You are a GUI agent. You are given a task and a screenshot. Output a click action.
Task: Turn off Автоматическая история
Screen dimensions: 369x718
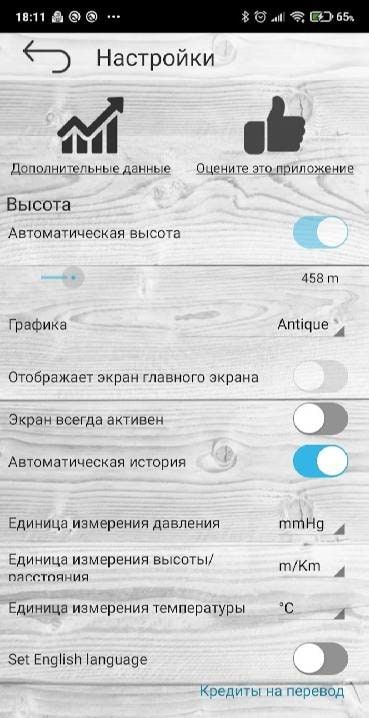pos(320,461)
